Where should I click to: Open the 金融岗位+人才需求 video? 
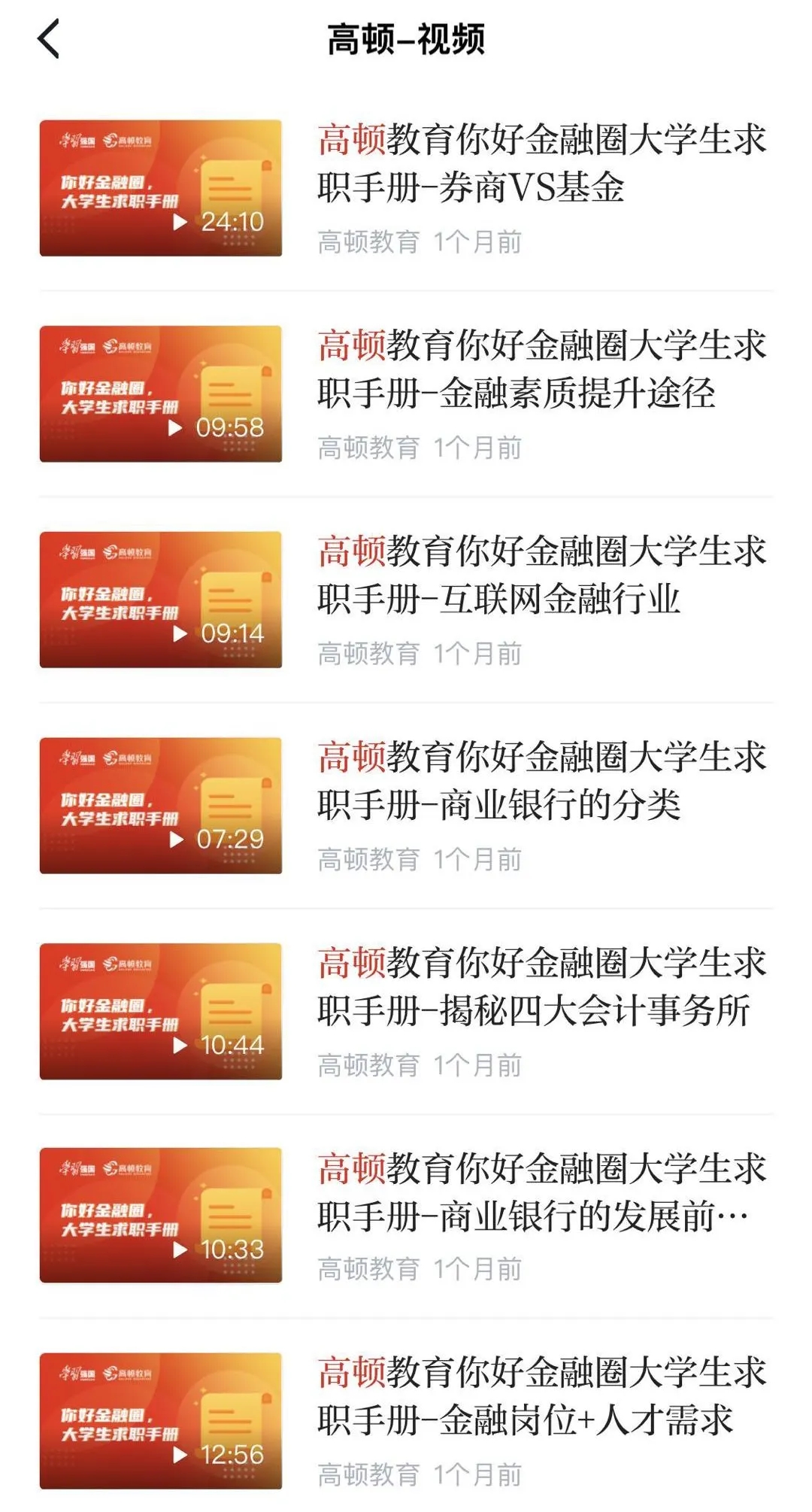406,1421
